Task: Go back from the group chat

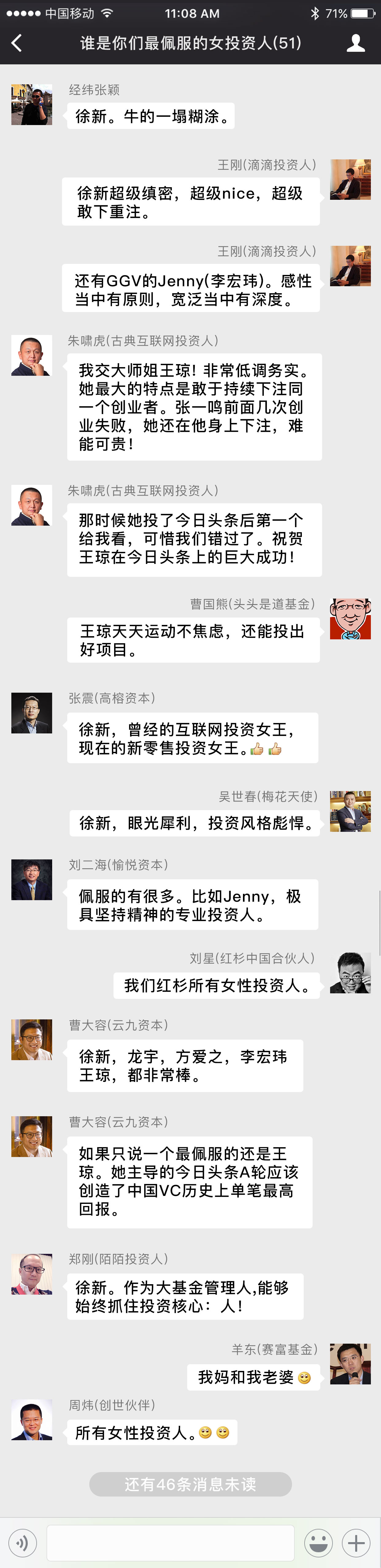Action: [17, 43]
